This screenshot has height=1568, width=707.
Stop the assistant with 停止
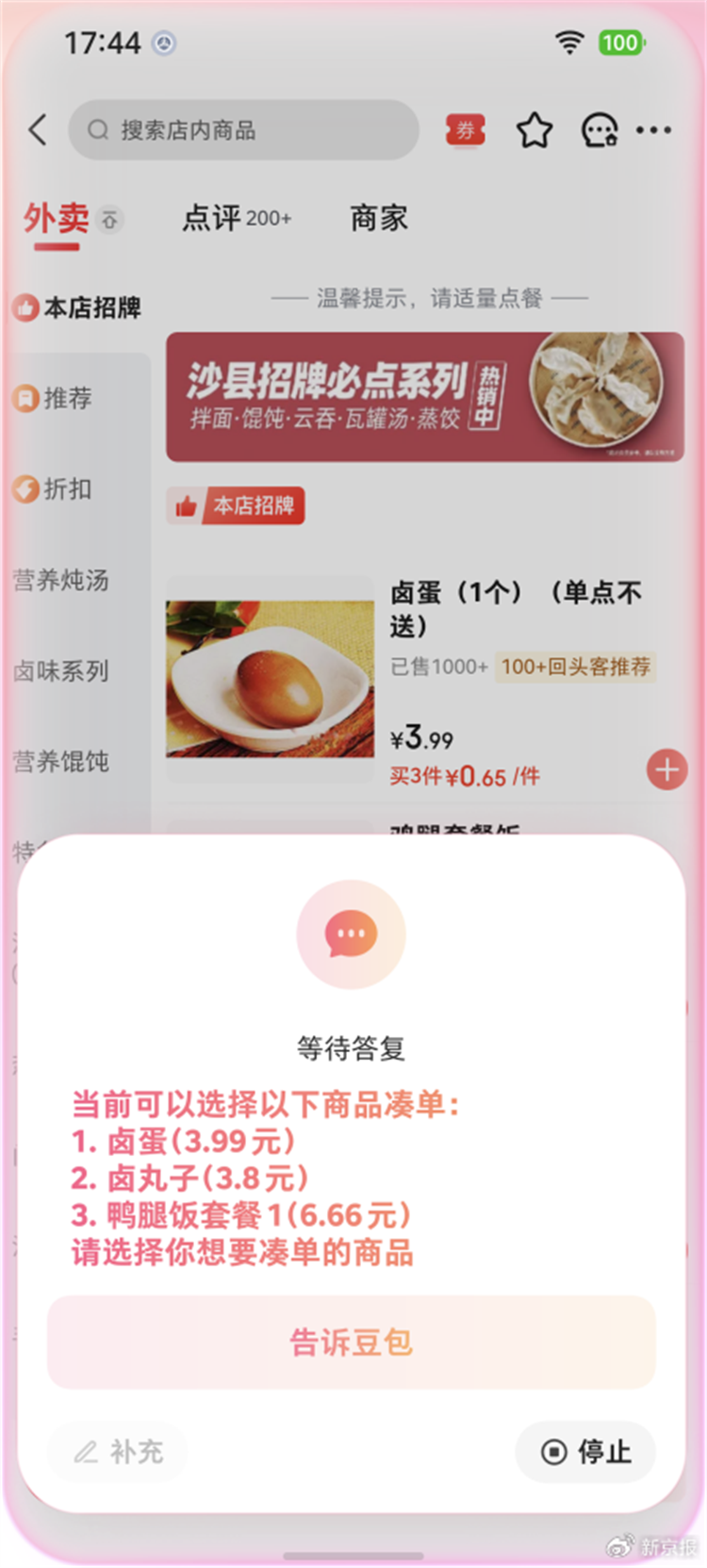585,1451
